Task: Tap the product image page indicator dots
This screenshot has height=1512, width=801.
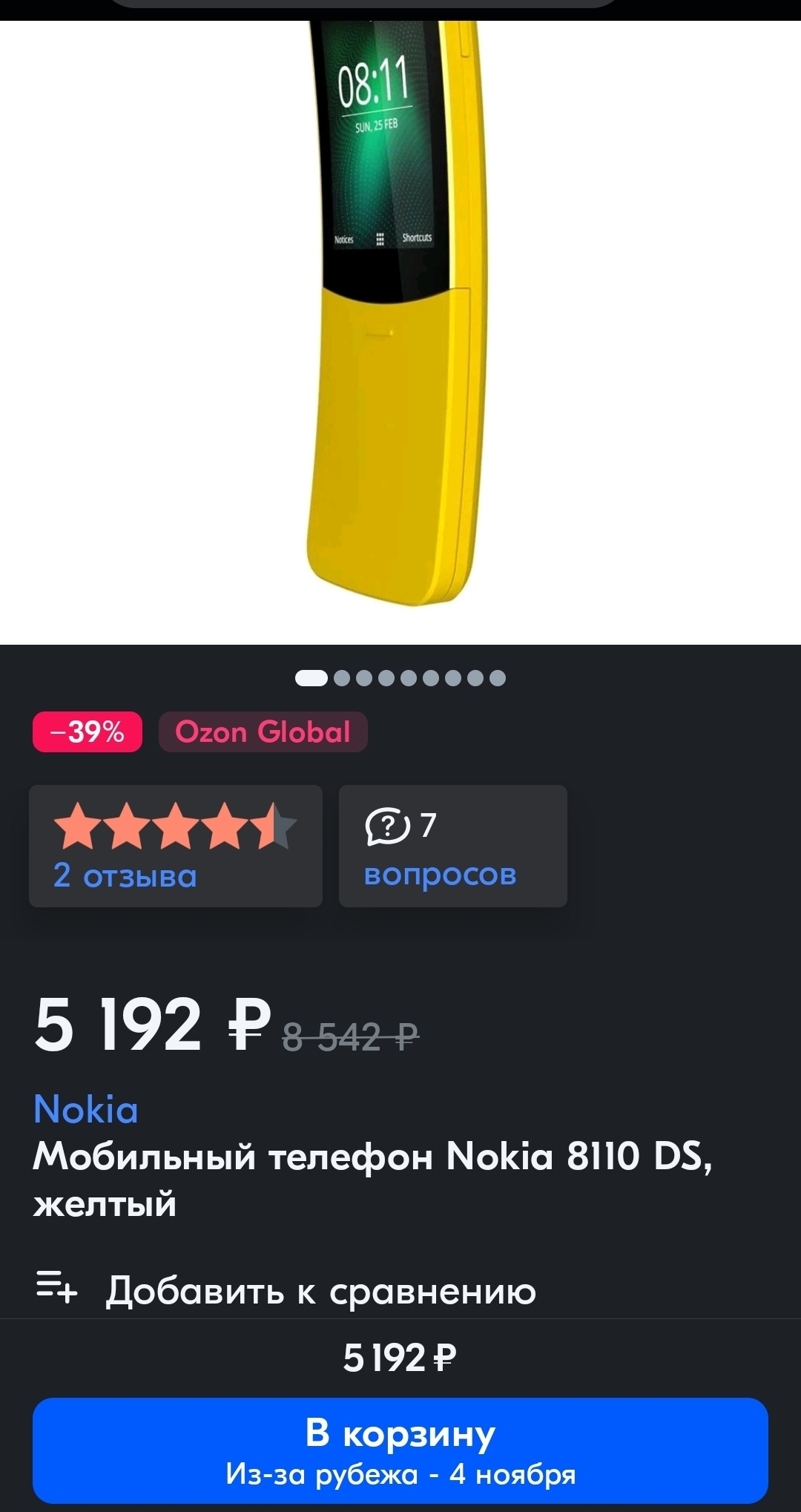Action: pos(400,678)
